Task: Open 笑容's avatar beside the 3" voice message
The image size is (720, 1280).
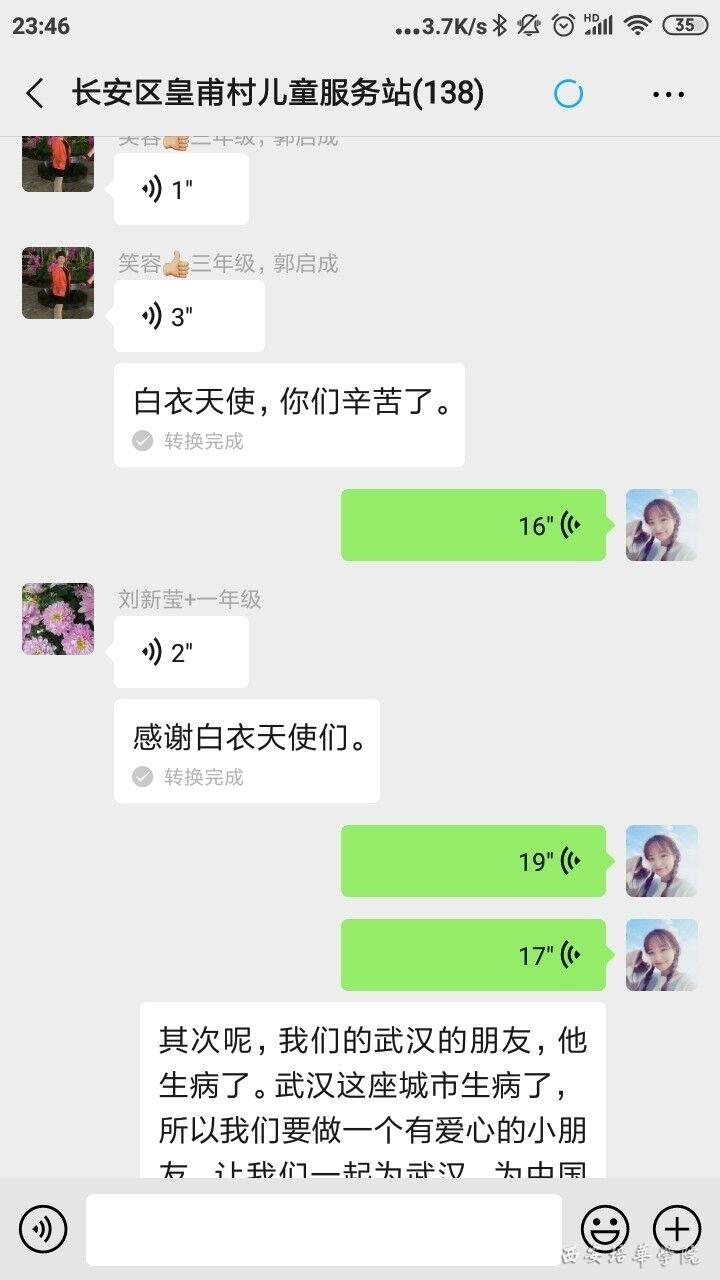Action: 58,283
